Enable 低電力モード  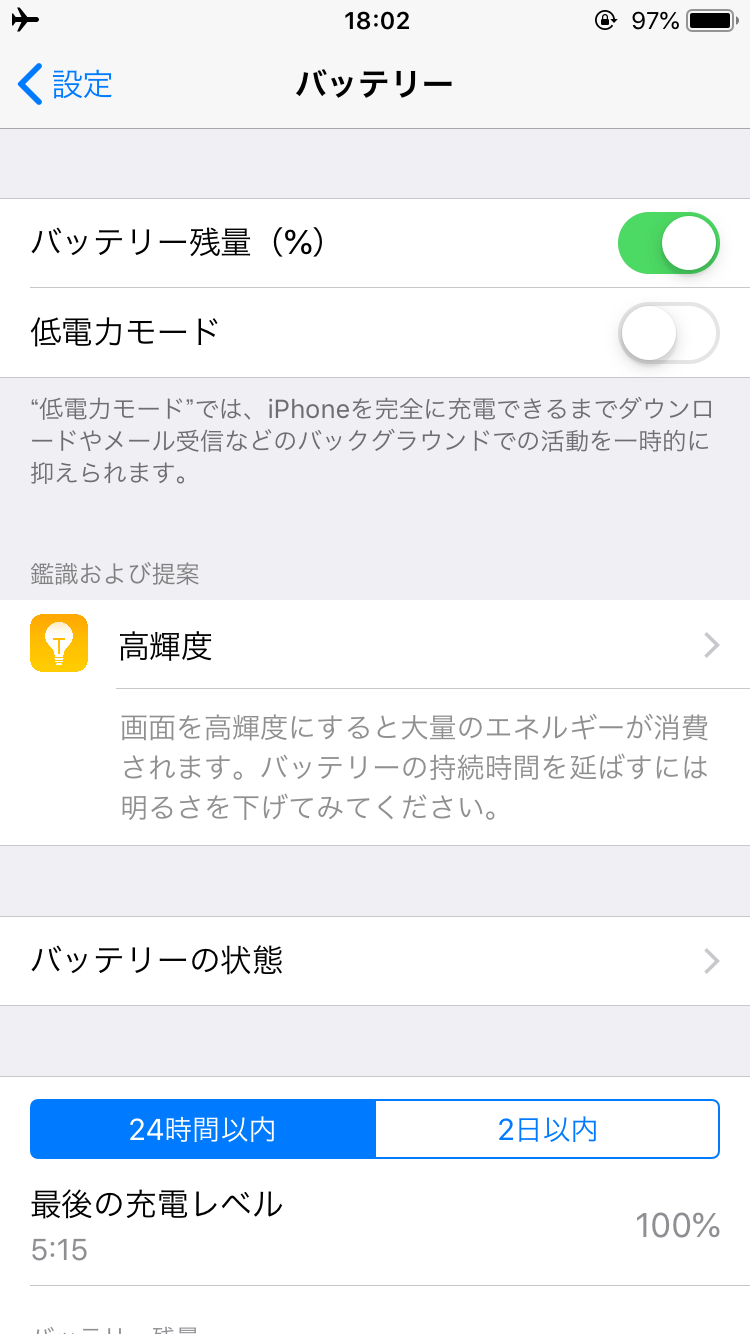668,332
